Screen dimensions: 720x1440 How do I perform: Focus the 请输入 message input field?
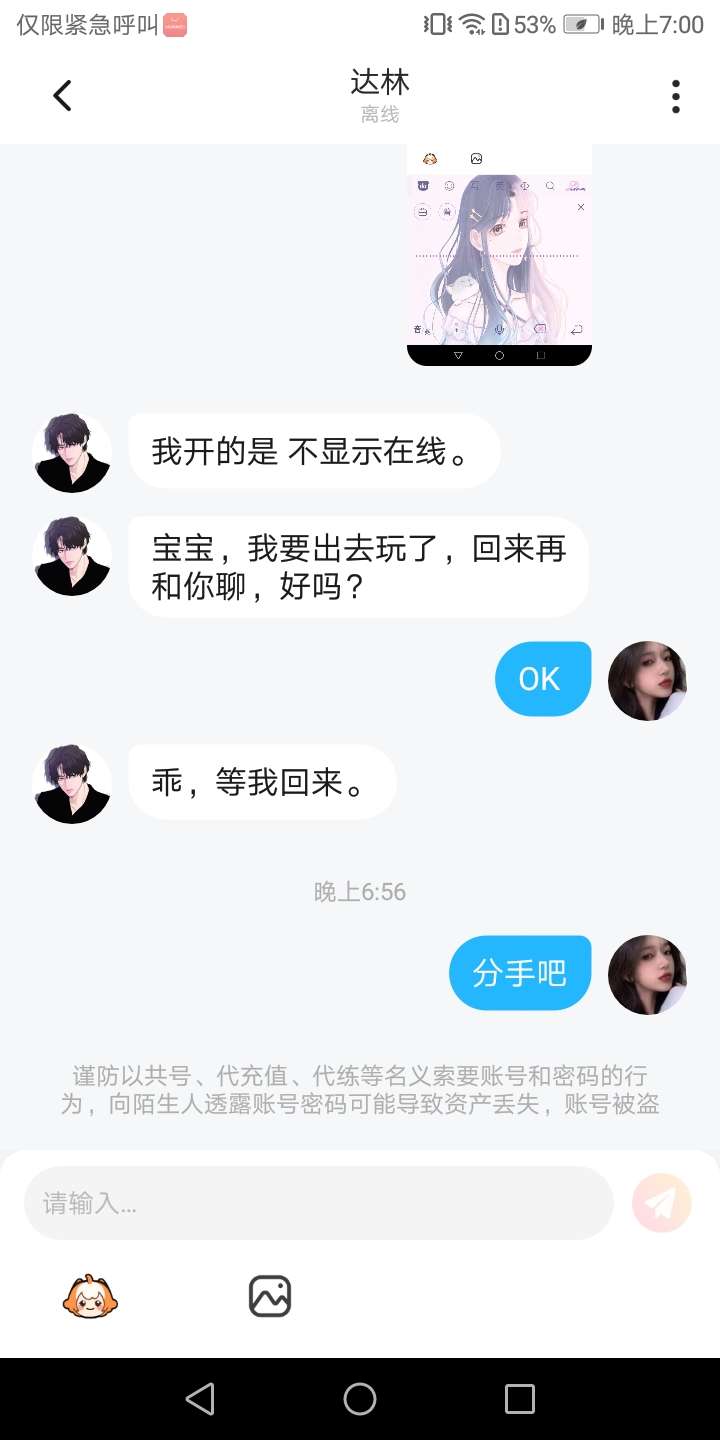pyautogui.click(x=318, y=1203)
